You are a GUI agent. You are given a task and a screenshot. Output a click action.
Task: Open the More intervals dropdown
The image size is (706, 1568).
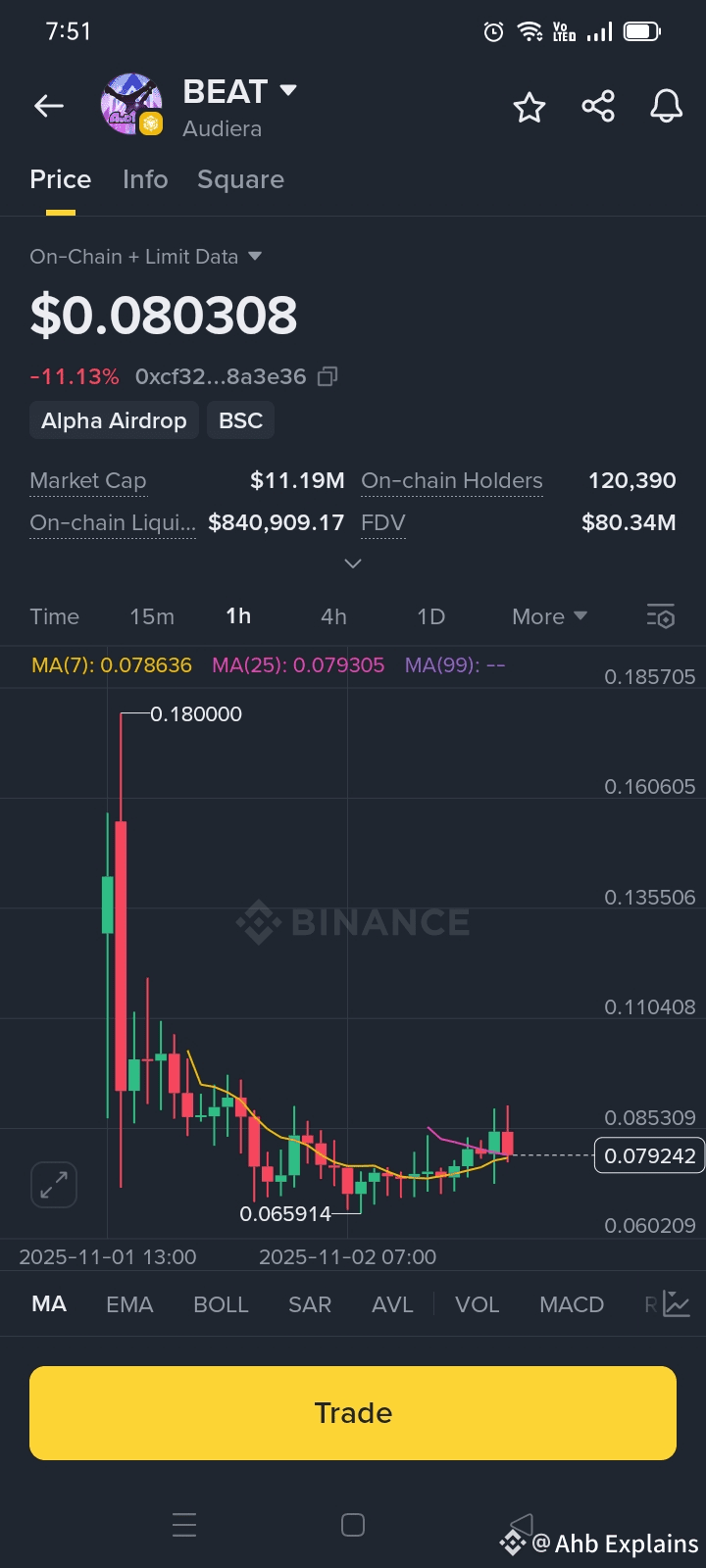click(x=549, y=616)
